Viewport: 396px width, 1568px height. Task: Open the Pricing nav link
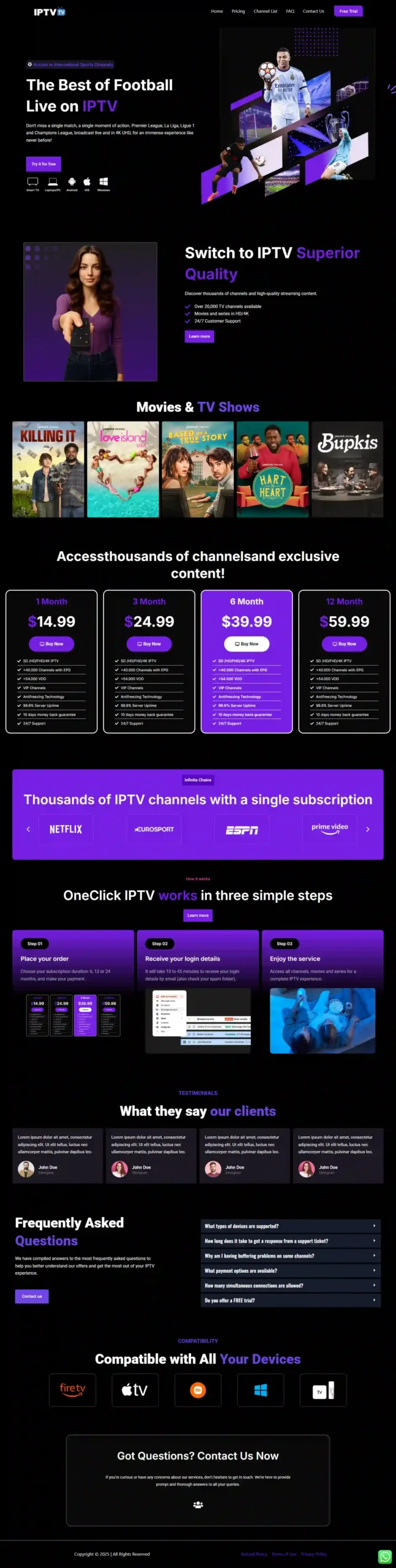point(238,11)
